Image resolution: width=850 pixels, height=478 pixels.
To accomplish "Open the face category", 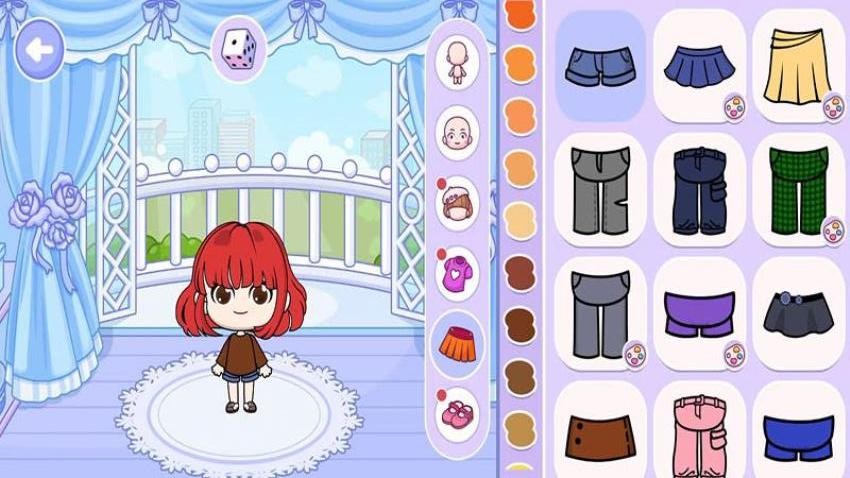I will click(x=457, y=131).
